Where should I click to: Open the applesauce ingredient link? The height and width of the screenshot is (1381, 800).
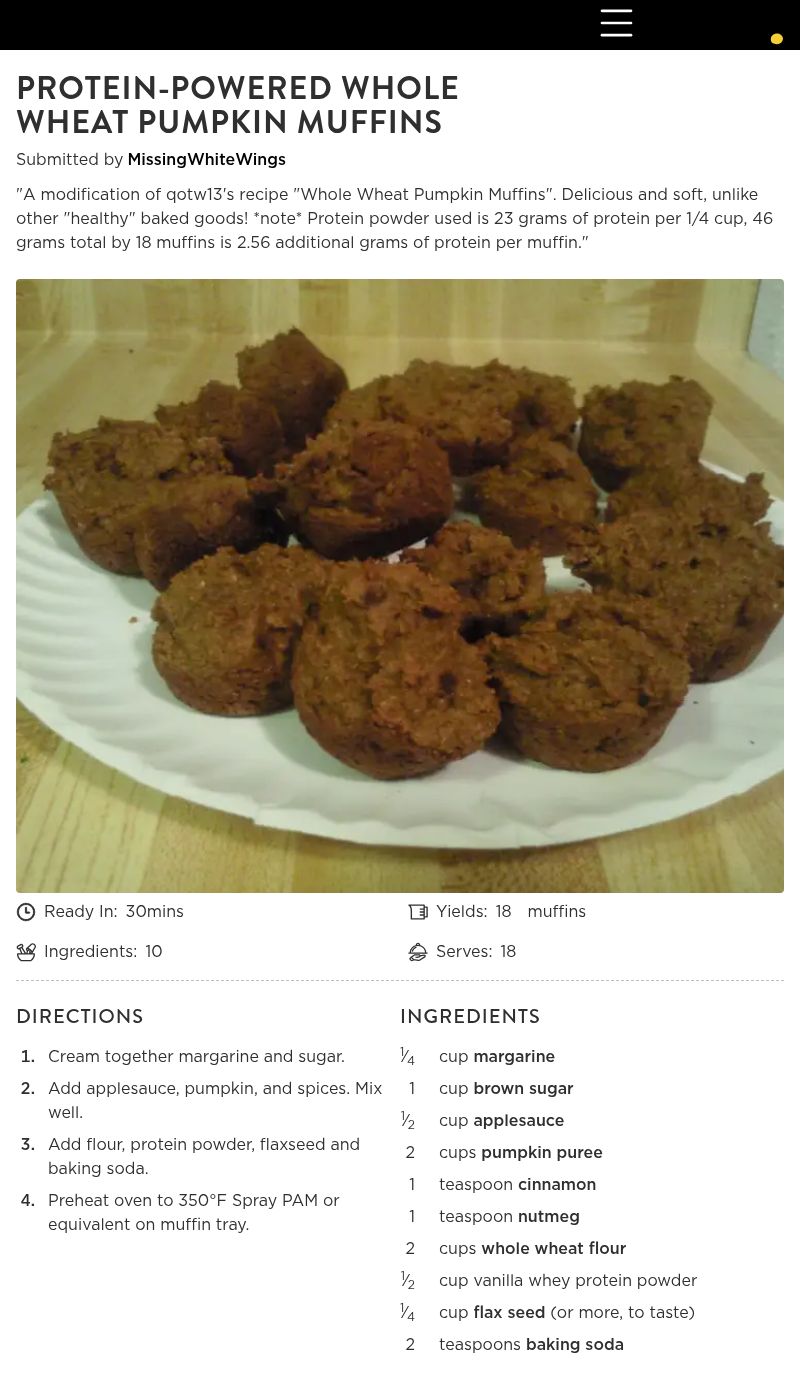(518, 1121)
